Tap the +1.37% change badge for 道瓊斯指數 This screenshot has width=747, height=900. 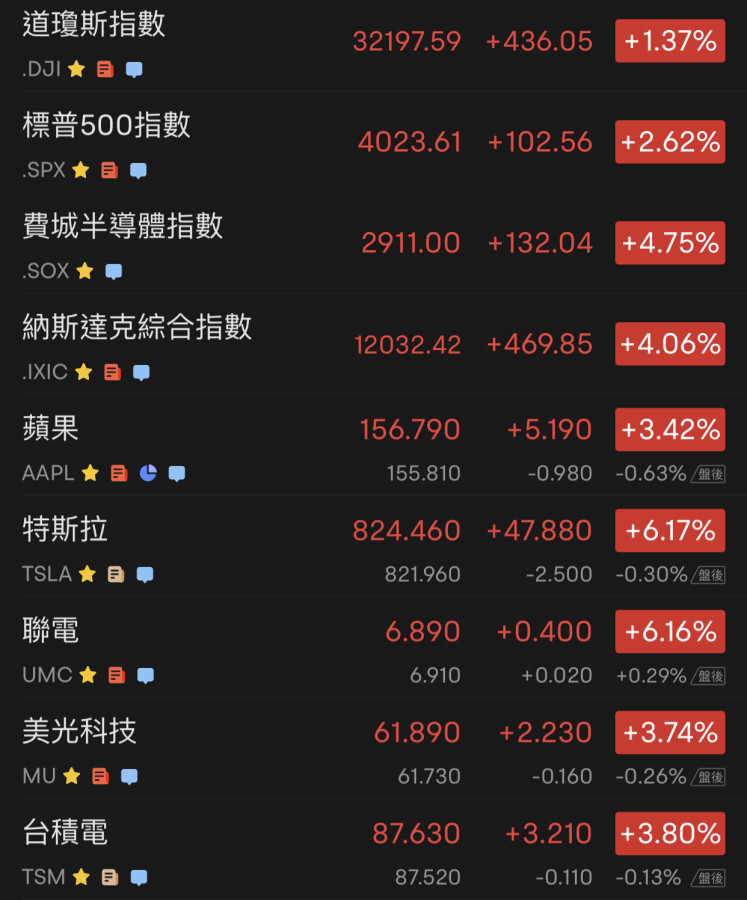point(670,41)
